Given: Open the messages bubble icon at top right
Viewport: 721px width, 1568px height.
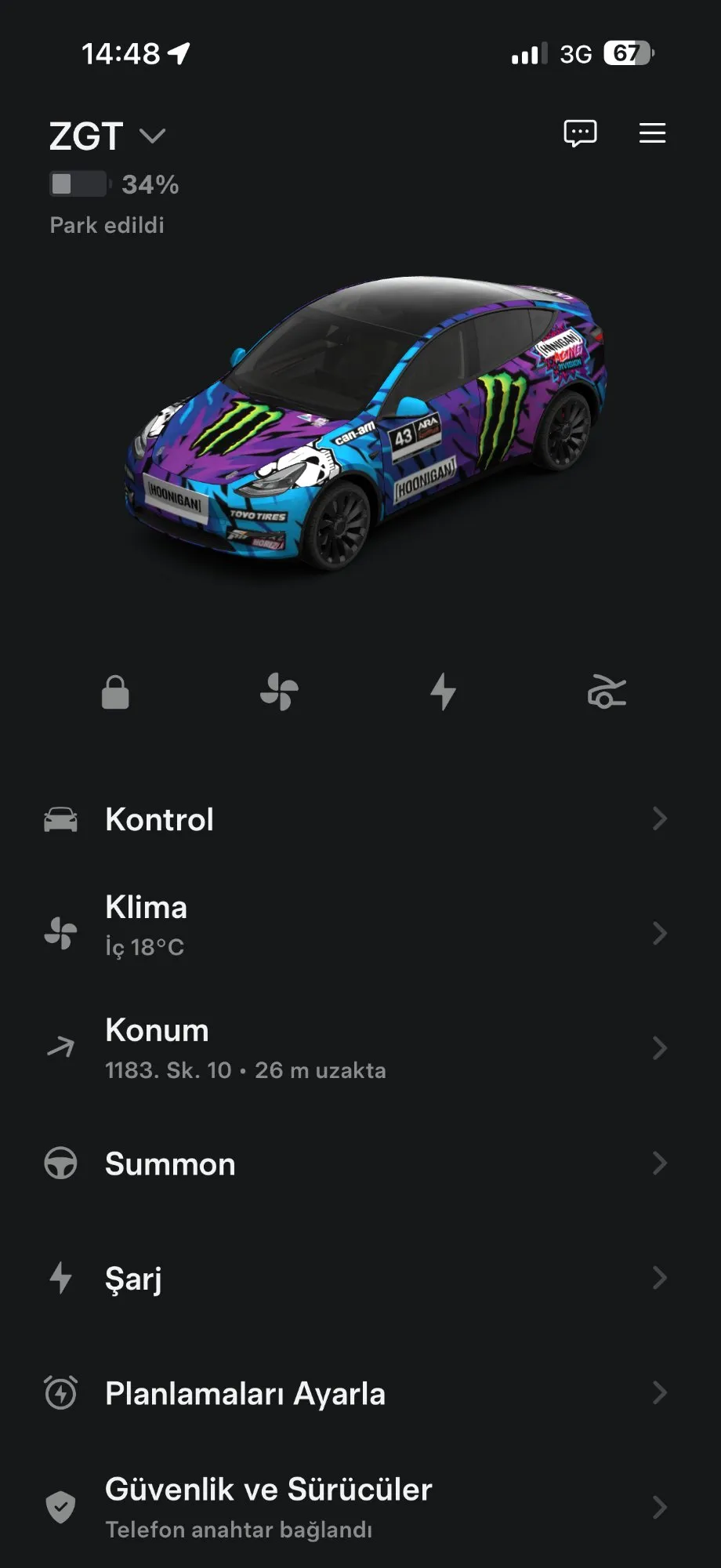Looking at the screenshot, I should point(581,133).
